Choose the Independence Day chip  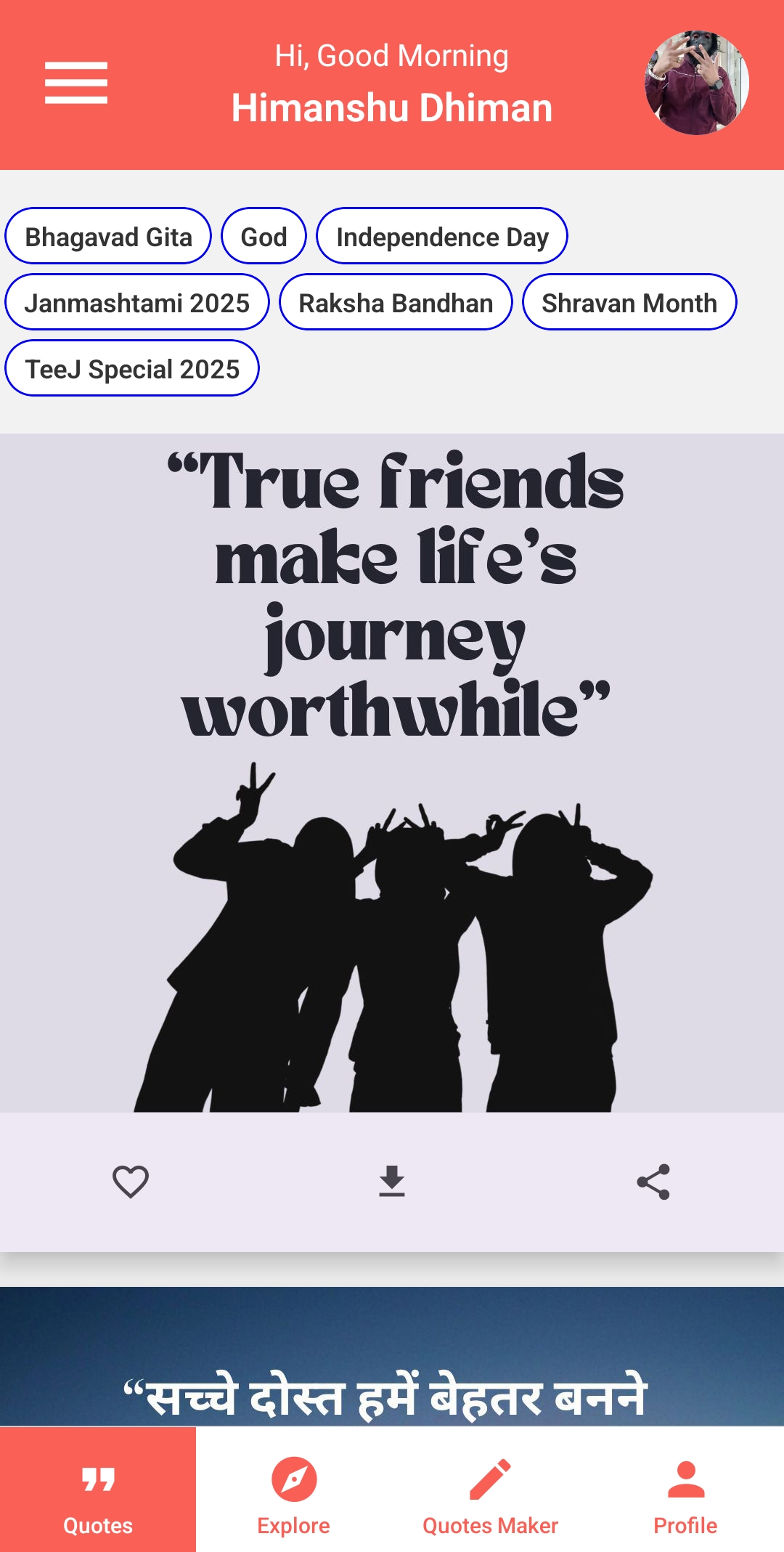441,236
